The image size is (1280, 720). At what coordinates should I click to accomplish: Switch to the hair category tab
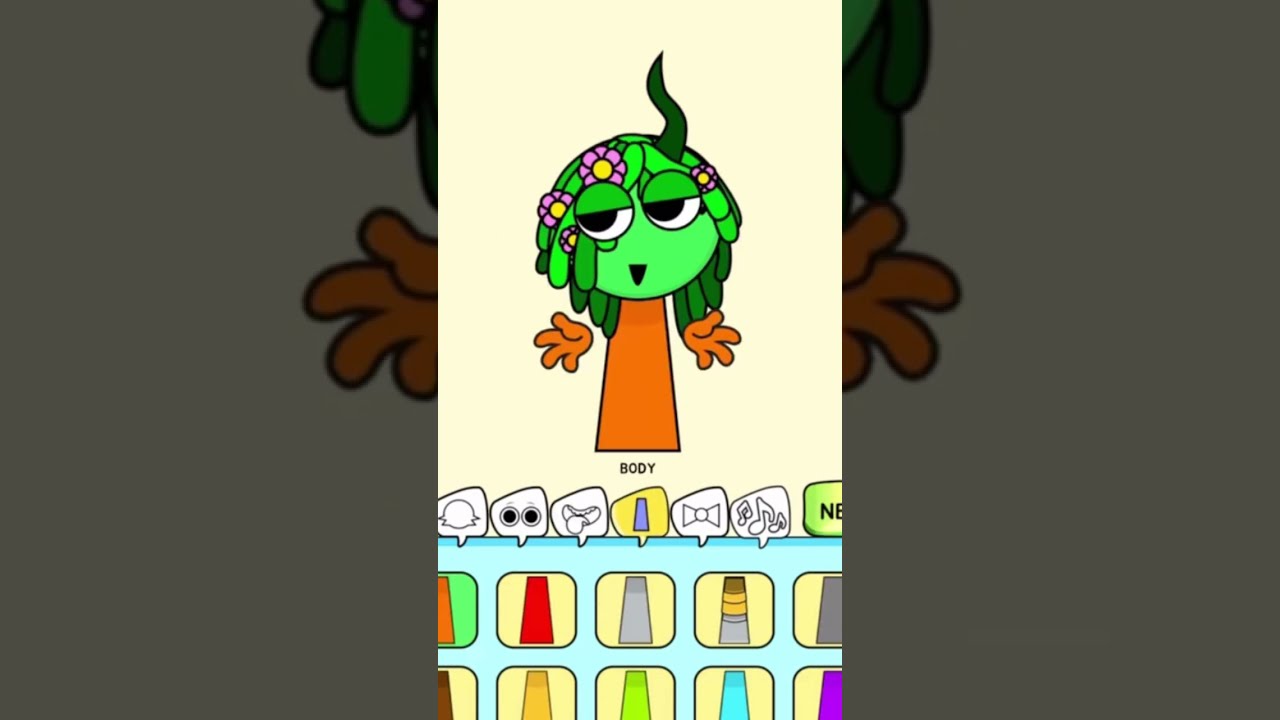coord(461,514)
